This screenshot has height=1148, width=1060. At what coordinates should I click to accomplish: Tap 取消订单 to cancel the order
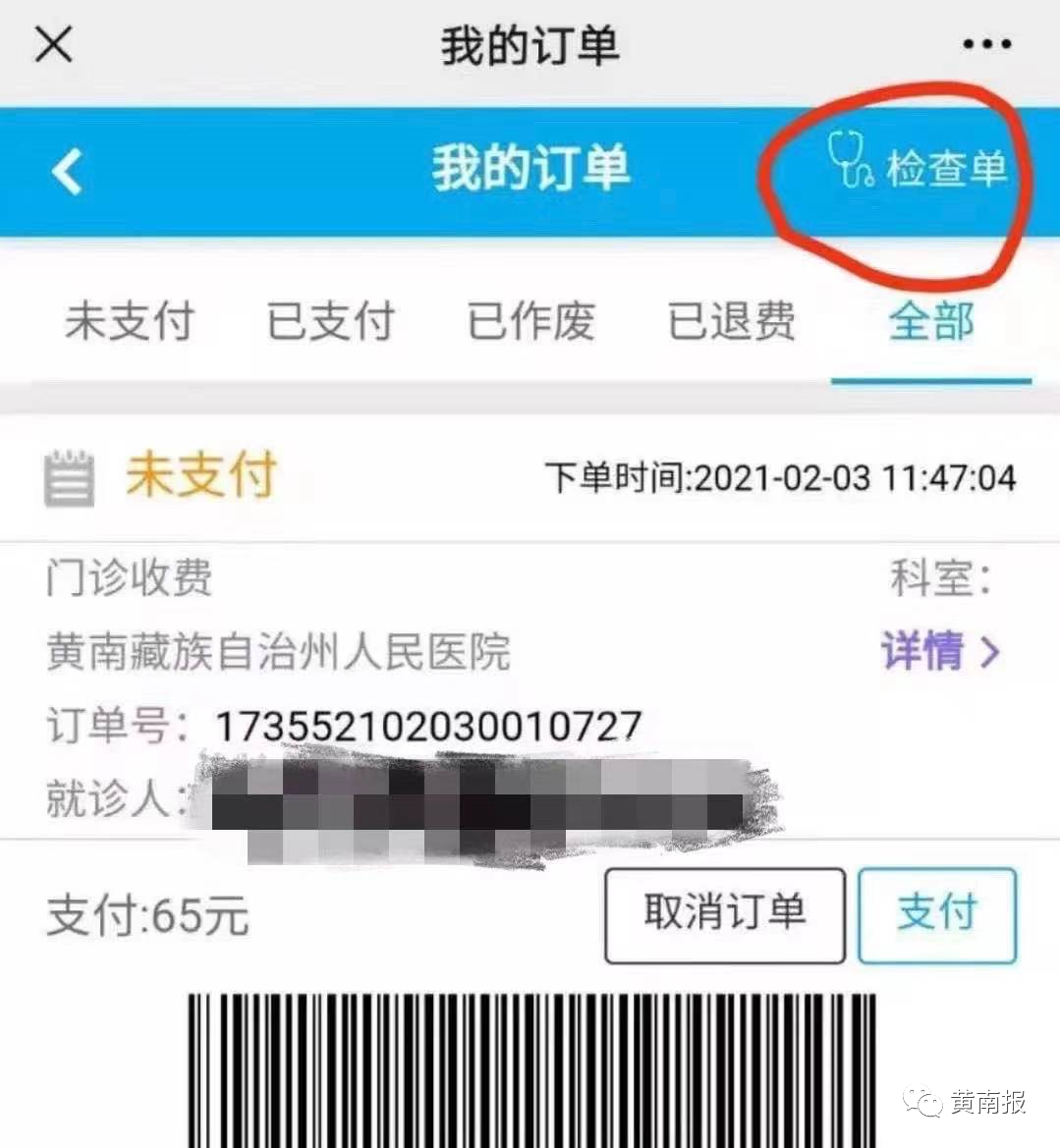[x=724, y=914]
